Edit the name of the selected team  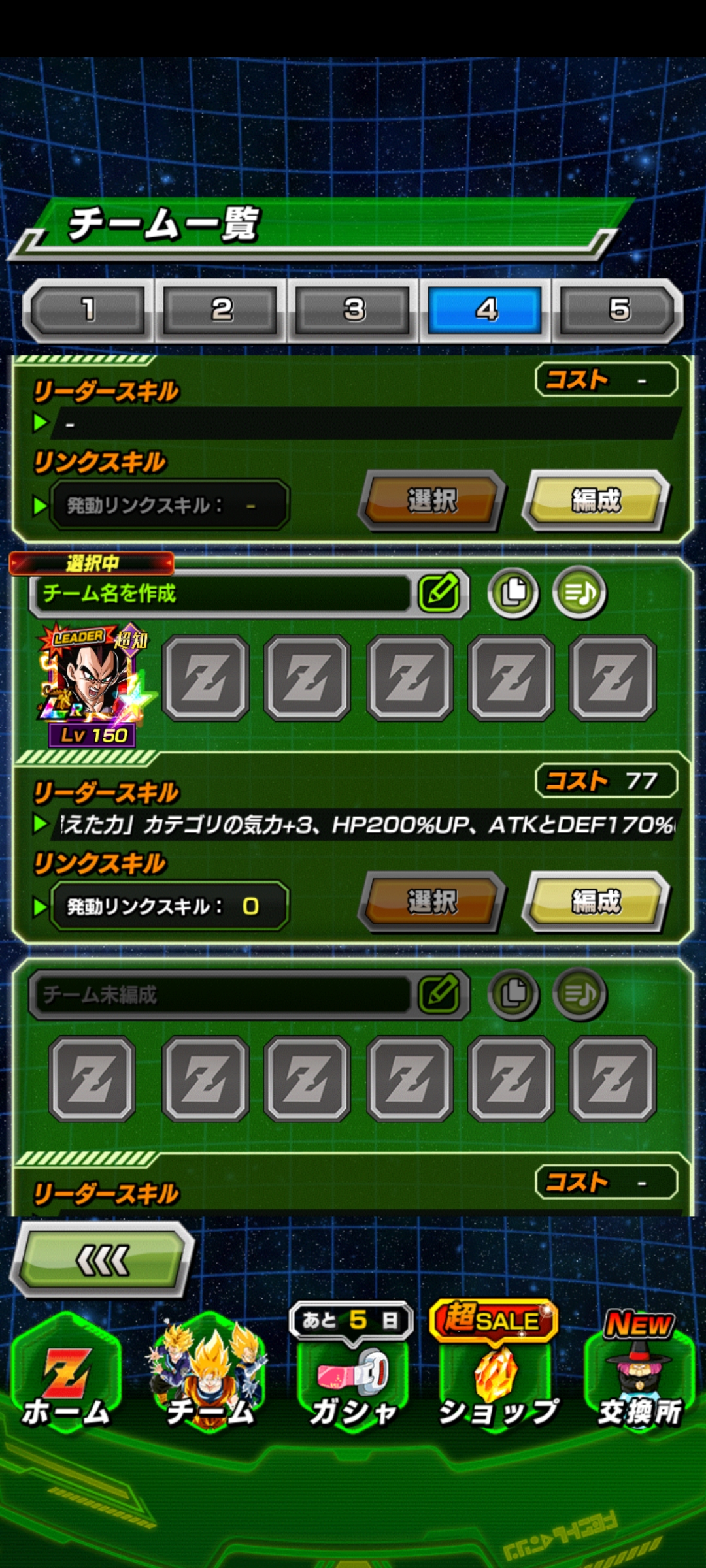click(x=439, y=593)
